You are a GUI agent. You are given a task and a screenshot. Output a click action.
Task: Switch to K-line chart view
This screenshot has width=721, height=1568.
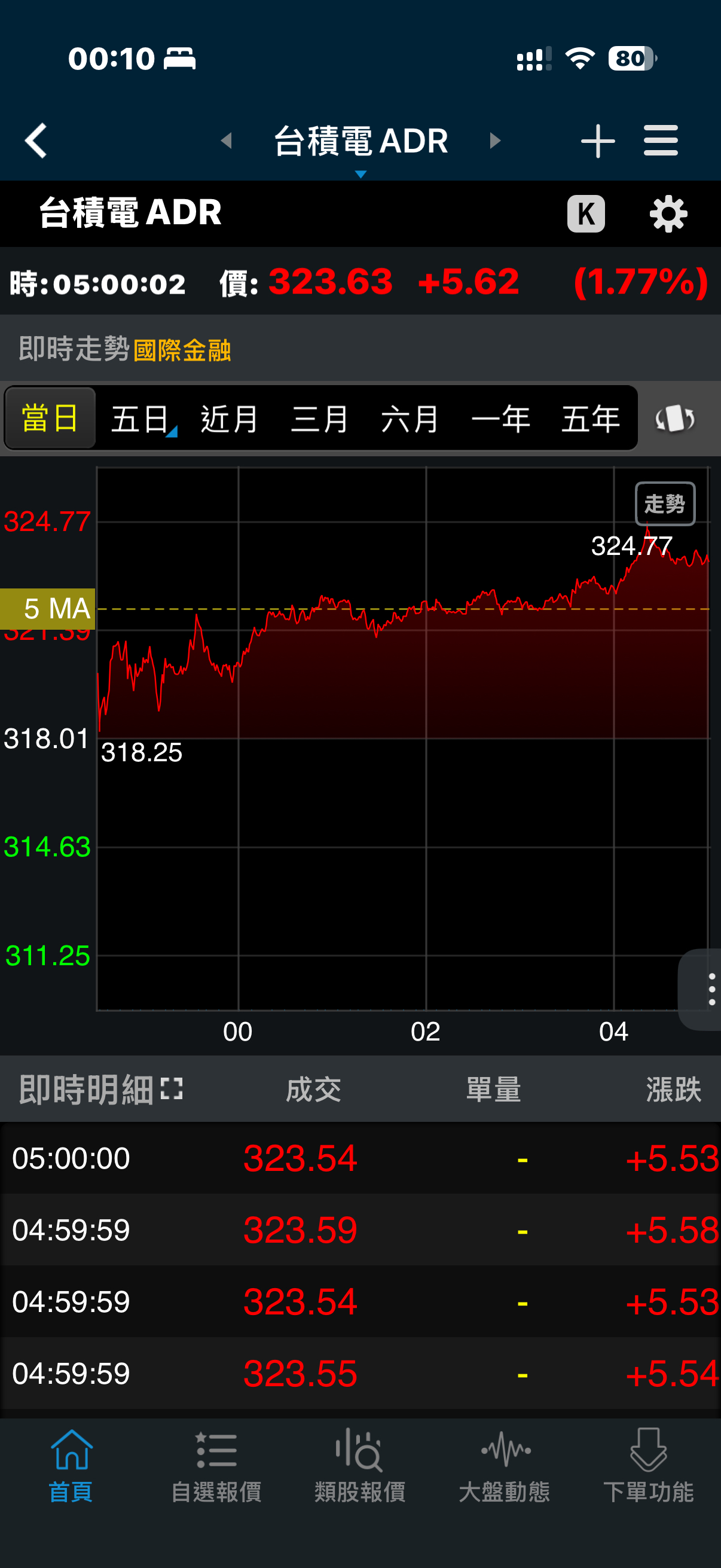[585, 213]
